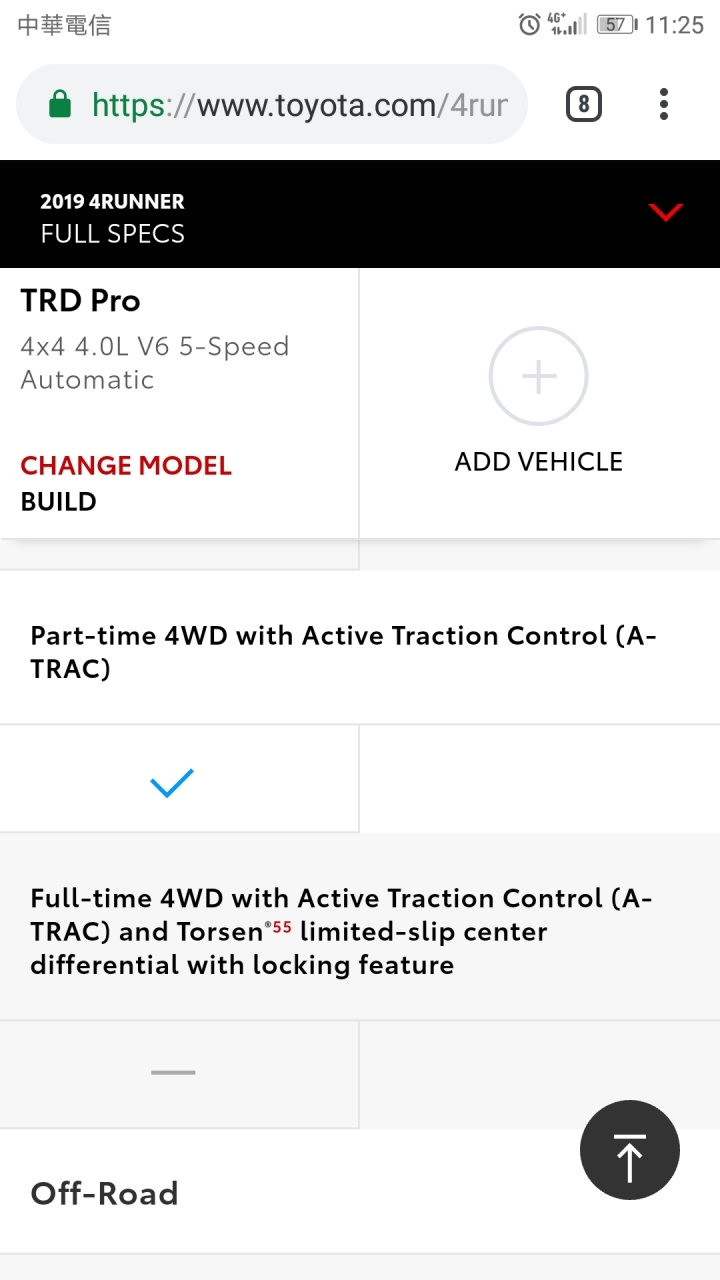Select Build under TRD Pro
Image resolution: width=720 pixels, height=1280 pixels.
[58, 502]
